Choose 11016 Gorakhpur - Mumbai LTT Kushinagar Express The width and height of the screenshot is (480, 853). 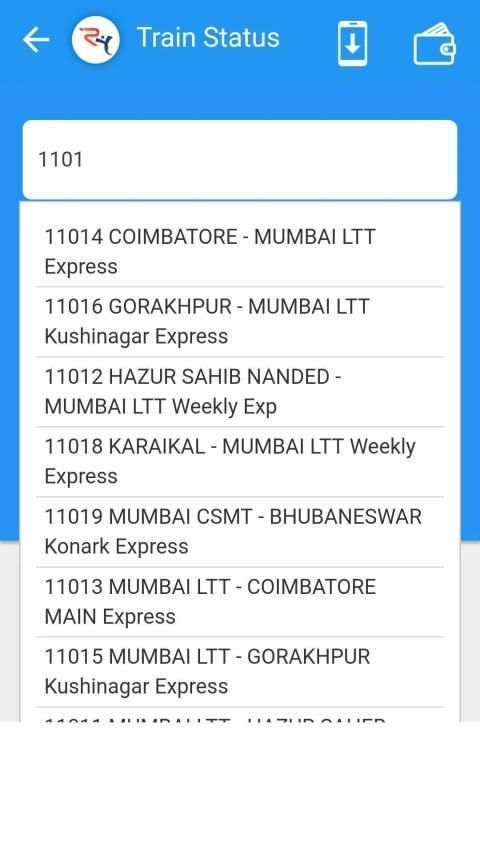pos(240,322)
